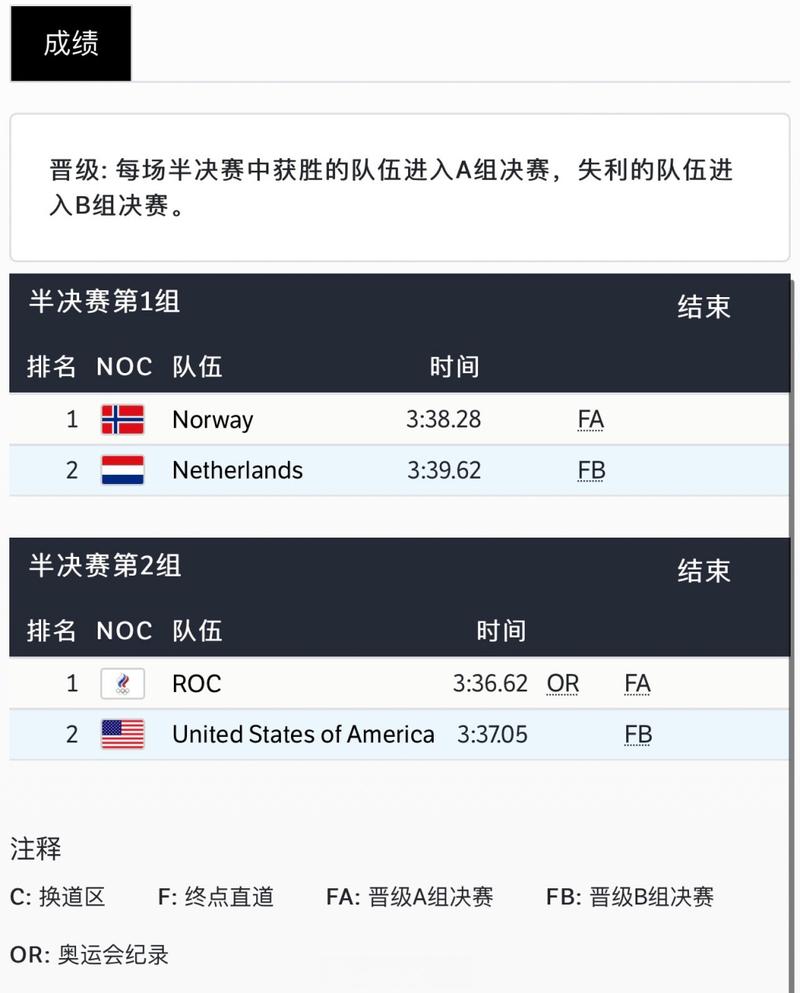Tap the OR record mark beside ROC's time

click(x=563, y=684)
